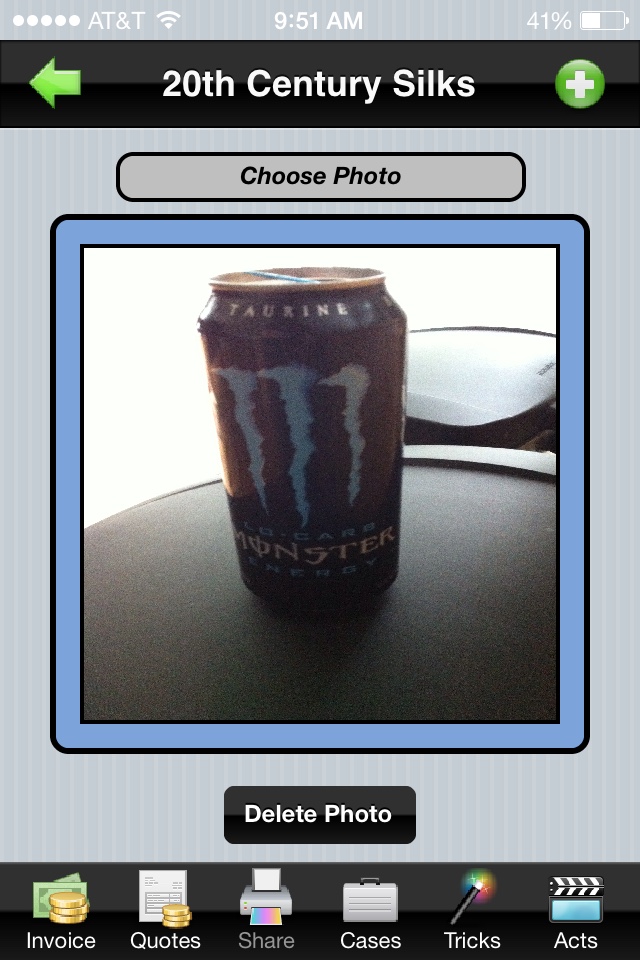640x960 pixels.
Task: Delete the current photo
Action: point(319,814)
